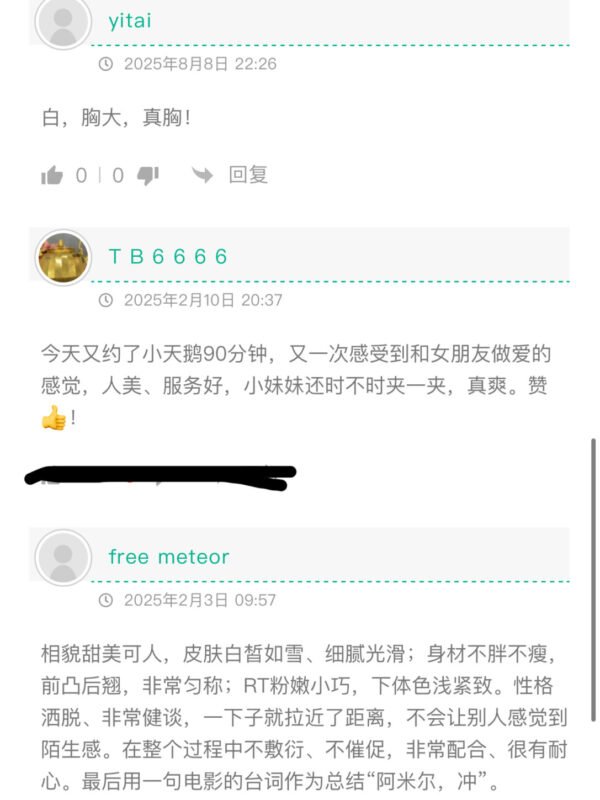
Task: Dislike yitai's comment with the thumbs-down
Action: click(147, 175)
